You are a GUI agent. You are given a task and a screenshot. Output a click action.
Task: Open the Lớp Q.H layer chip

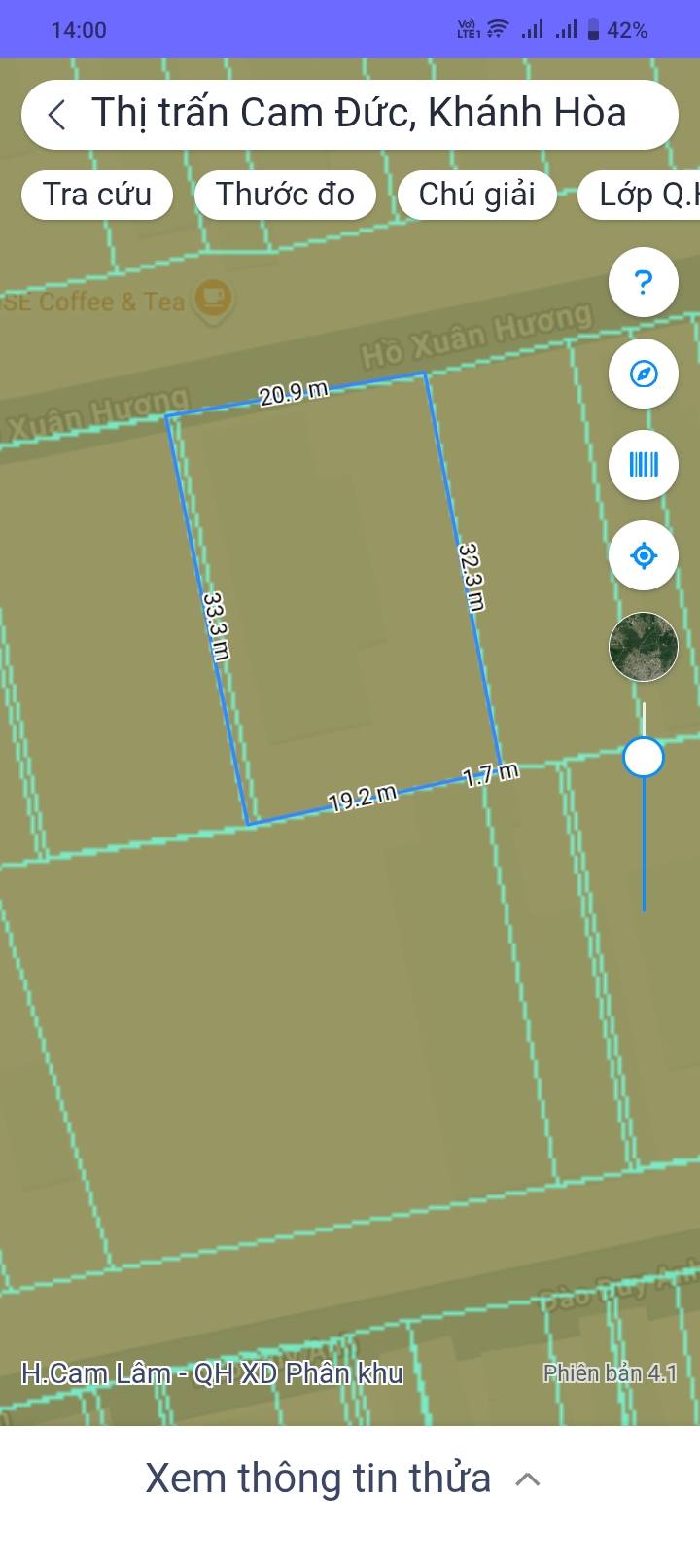pyautogui.click(x=640, y=195)
